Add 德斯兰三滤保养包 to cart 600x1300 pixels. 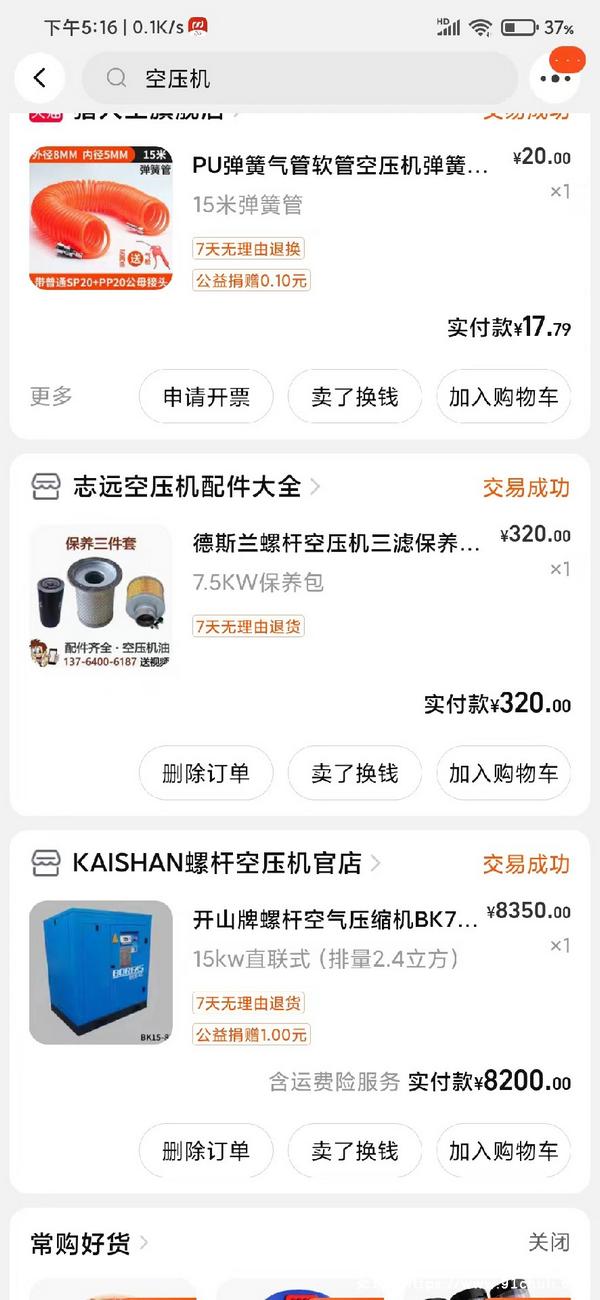pyautogui.click(x=503, y=773)
